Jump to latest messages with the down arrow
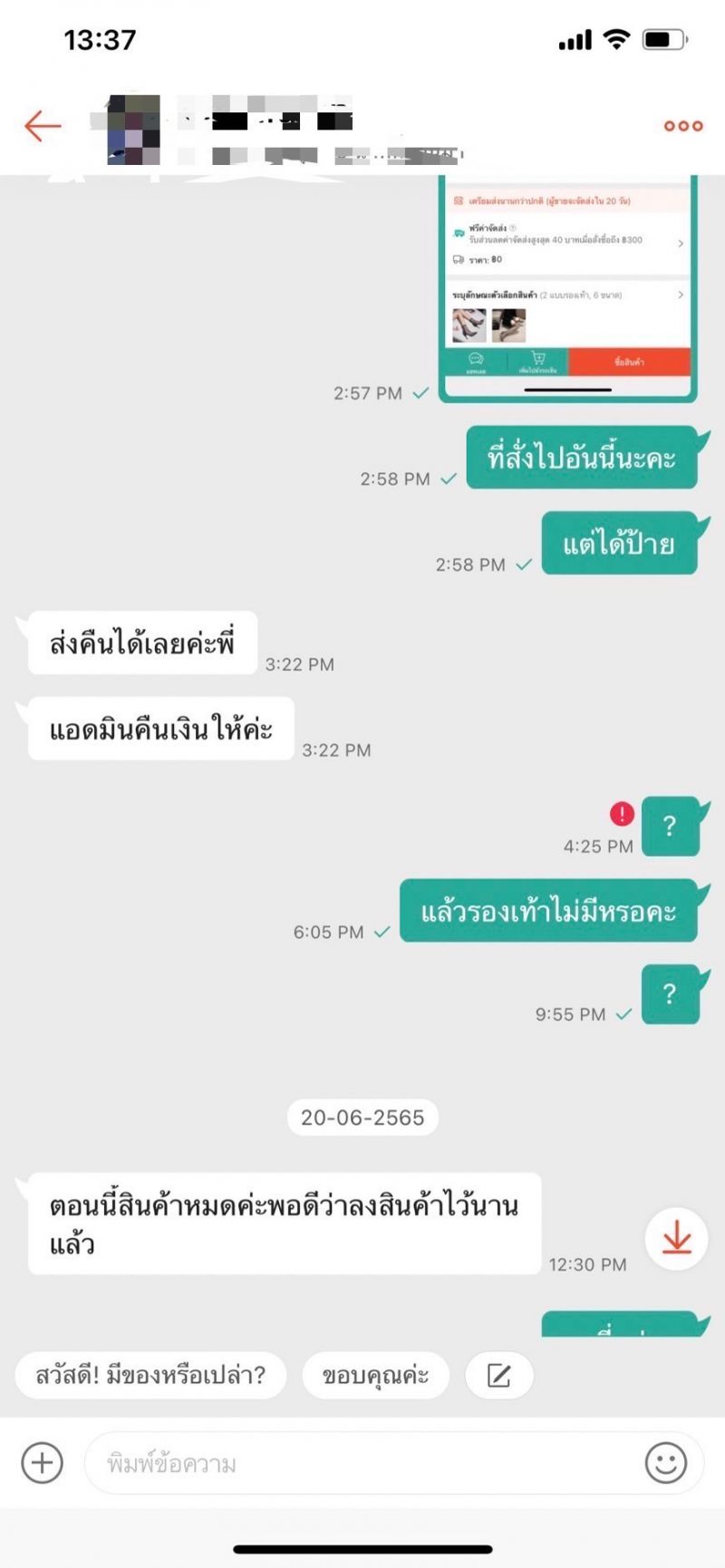This screenshot has height=1568, width=725. [x=676, y=1238]
